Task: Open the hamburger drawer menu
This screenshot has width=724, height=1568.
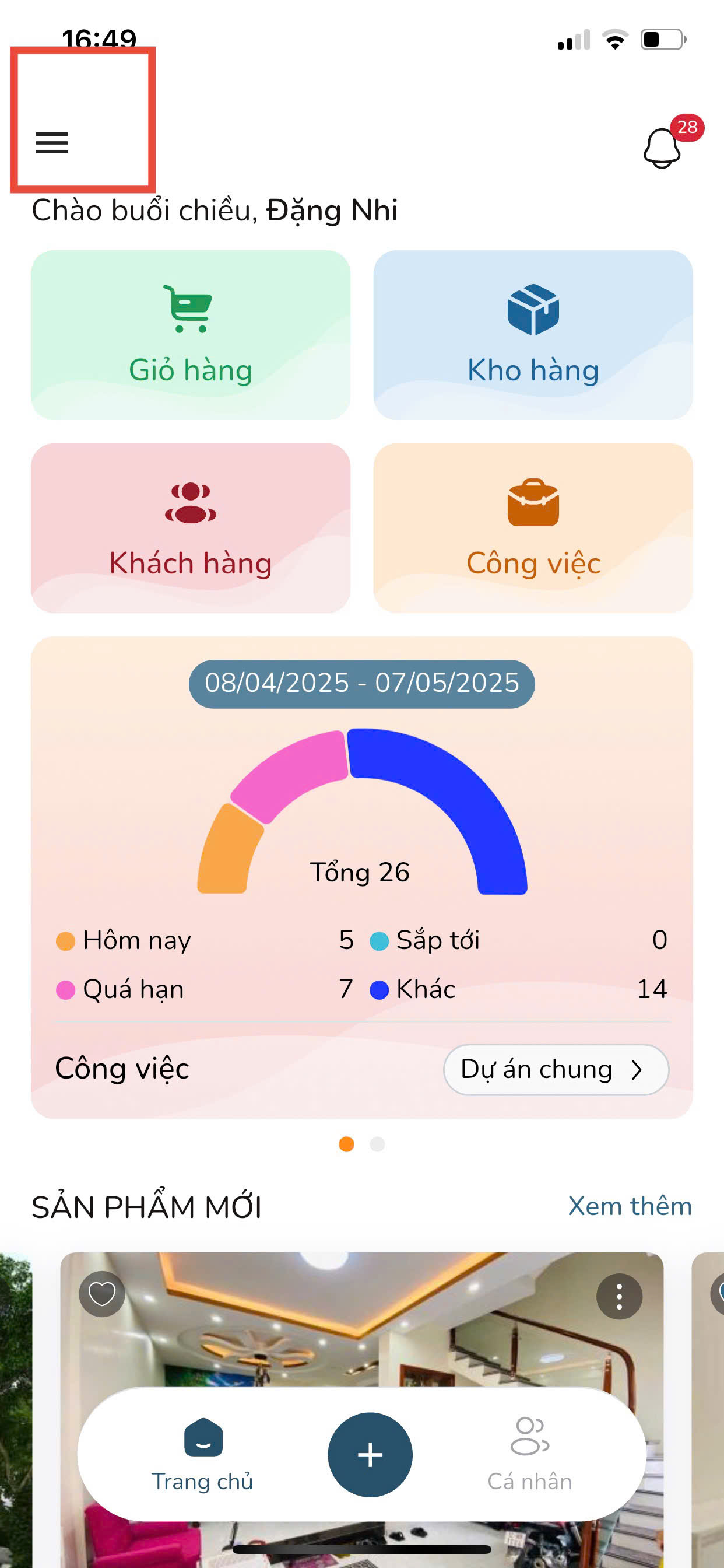Action: pyautogui.click(x=52, y=143)
